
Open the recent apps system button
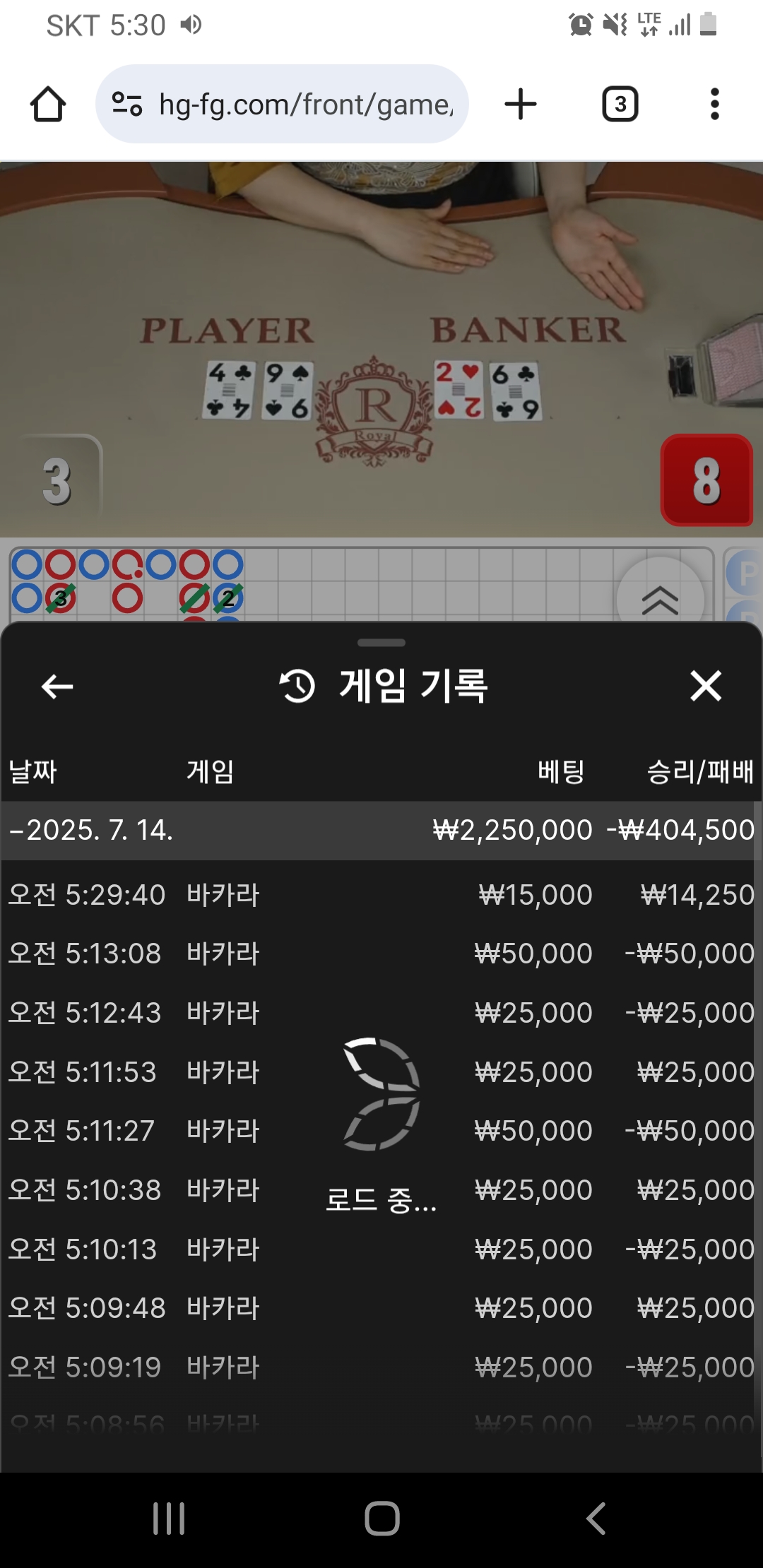pos(169,1519)
